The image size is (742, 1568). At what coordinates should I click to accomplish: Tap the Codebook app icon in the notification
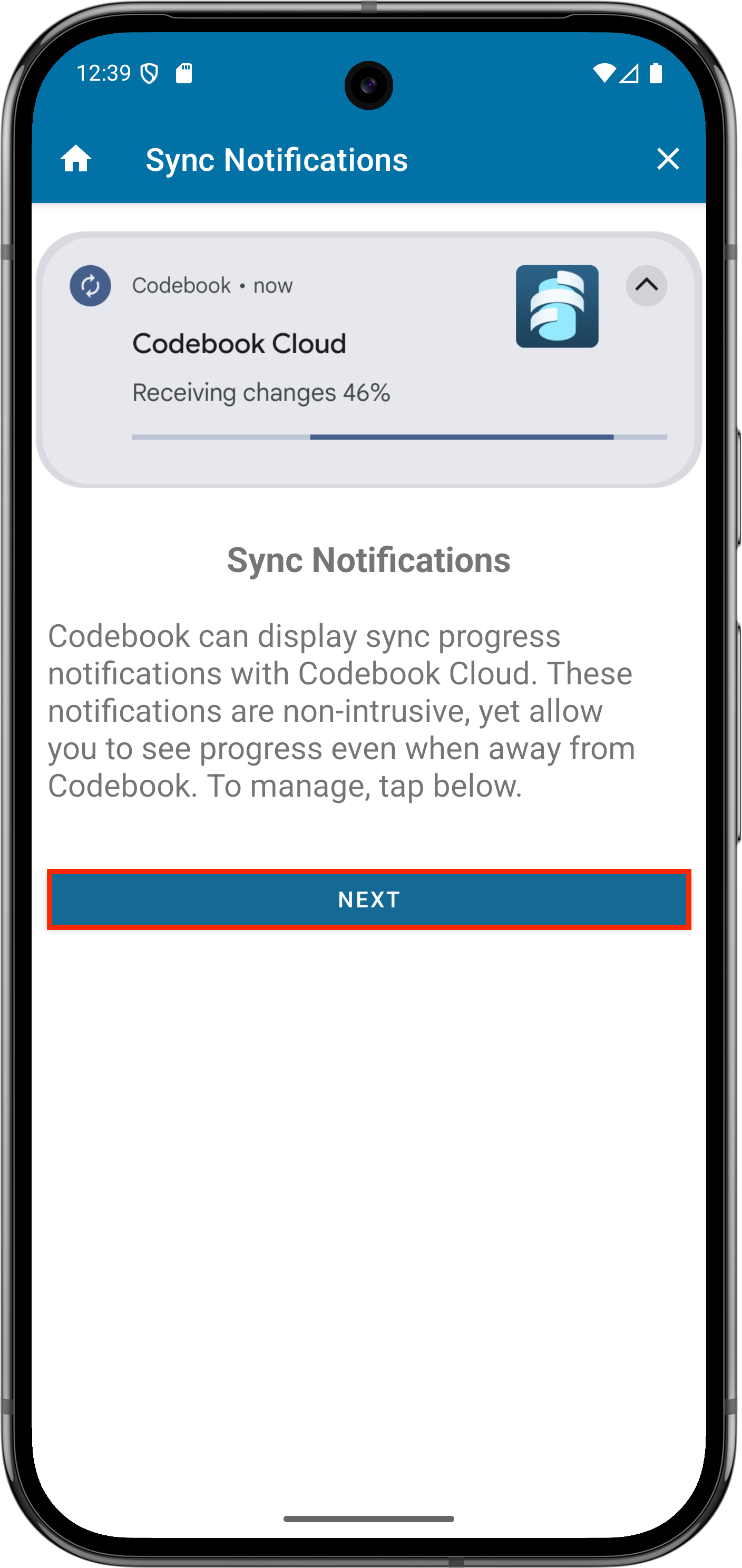coord(557,306)
